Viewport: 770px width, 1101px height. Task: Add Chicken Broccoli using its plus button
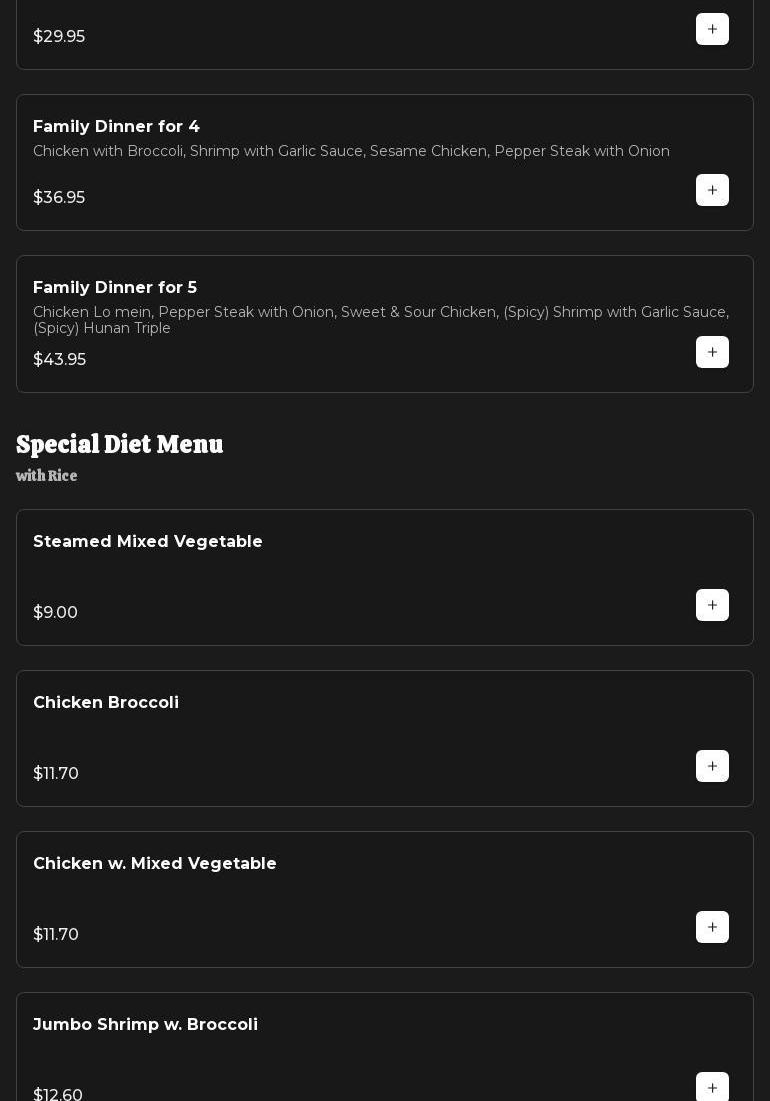[x=712, y=766]
